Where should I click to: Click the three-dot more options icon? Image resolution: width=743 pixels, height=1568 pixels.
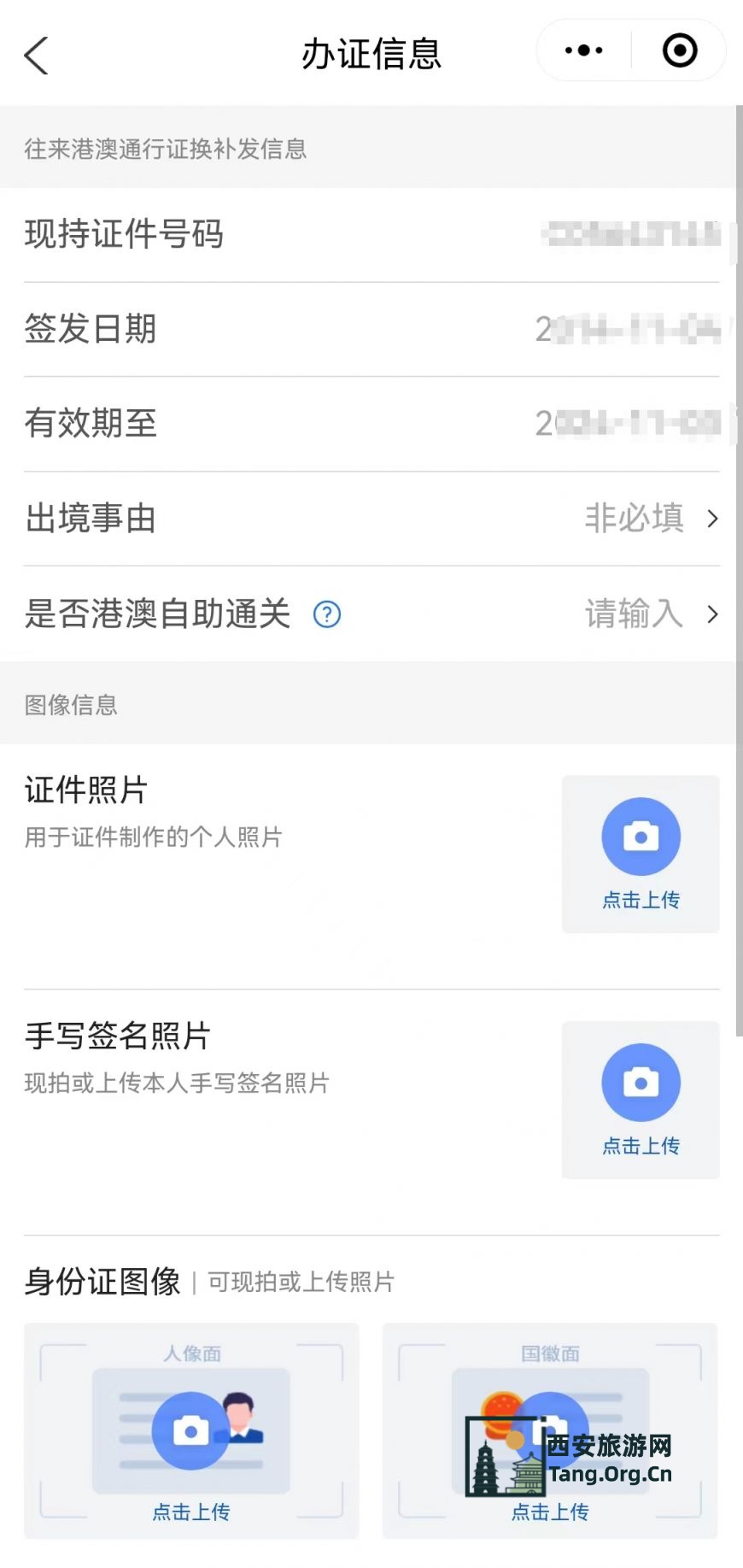point(582,51)
